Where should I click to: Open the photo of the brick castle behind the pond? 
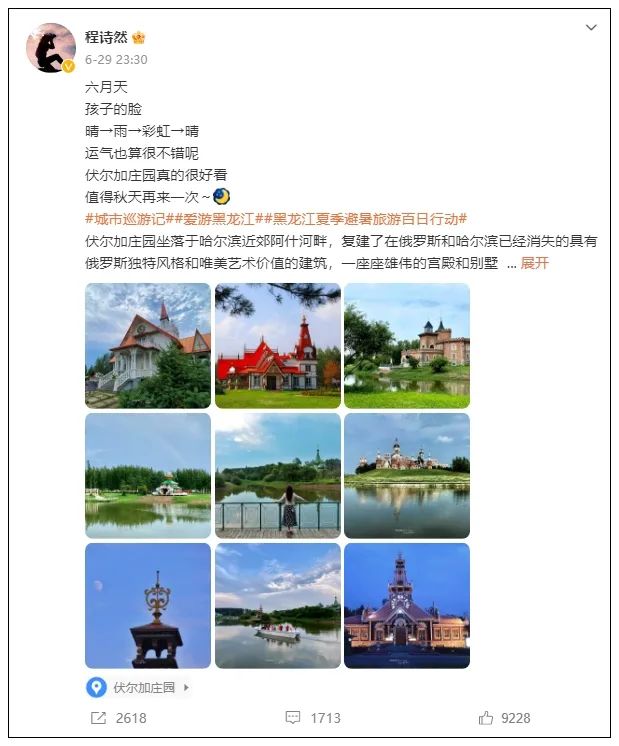point(407,345)
